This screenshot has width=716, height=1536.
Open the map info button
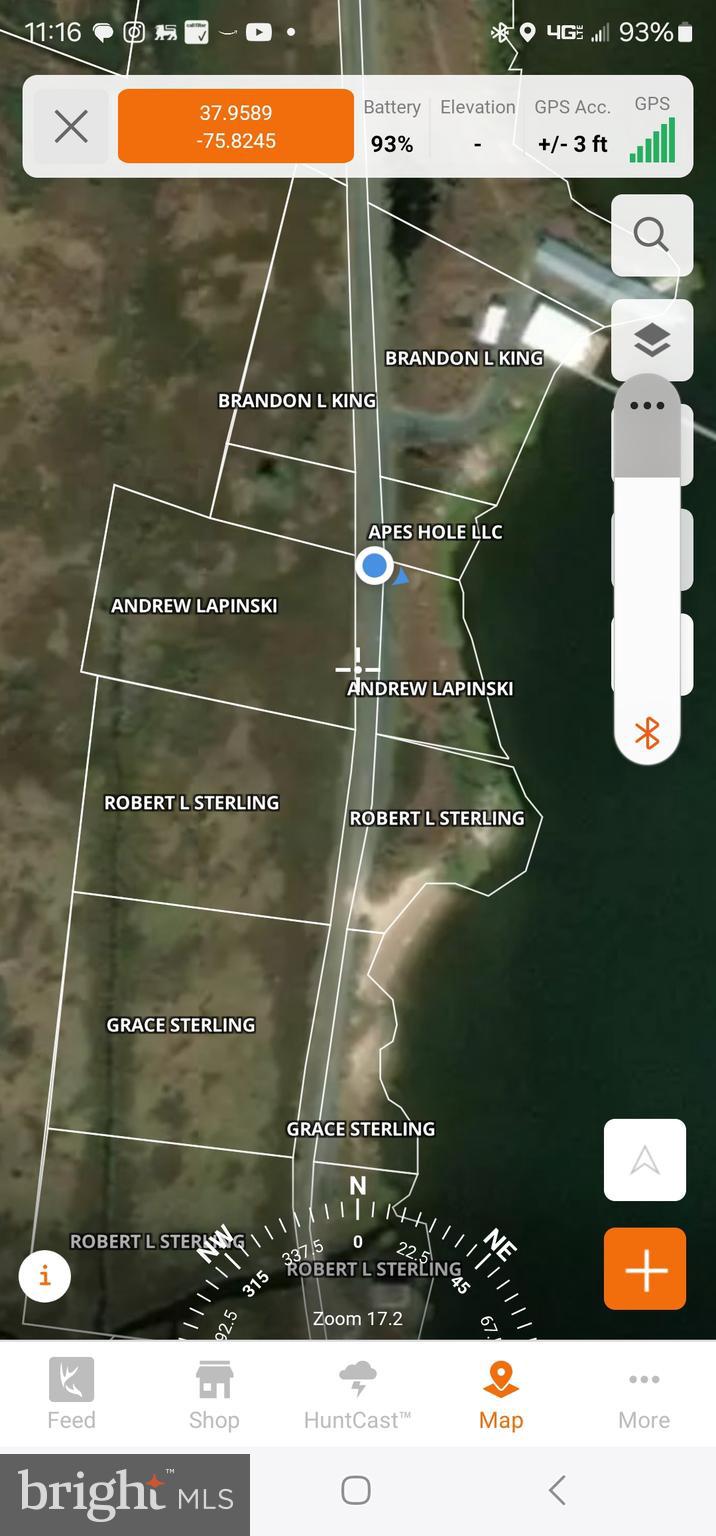(45, 1276)
